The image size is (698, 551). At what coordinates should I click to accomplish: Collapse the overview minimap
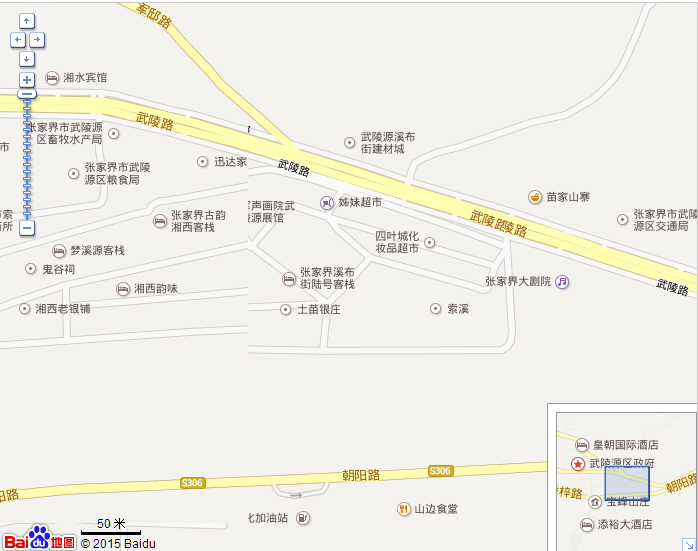(691, 544)
